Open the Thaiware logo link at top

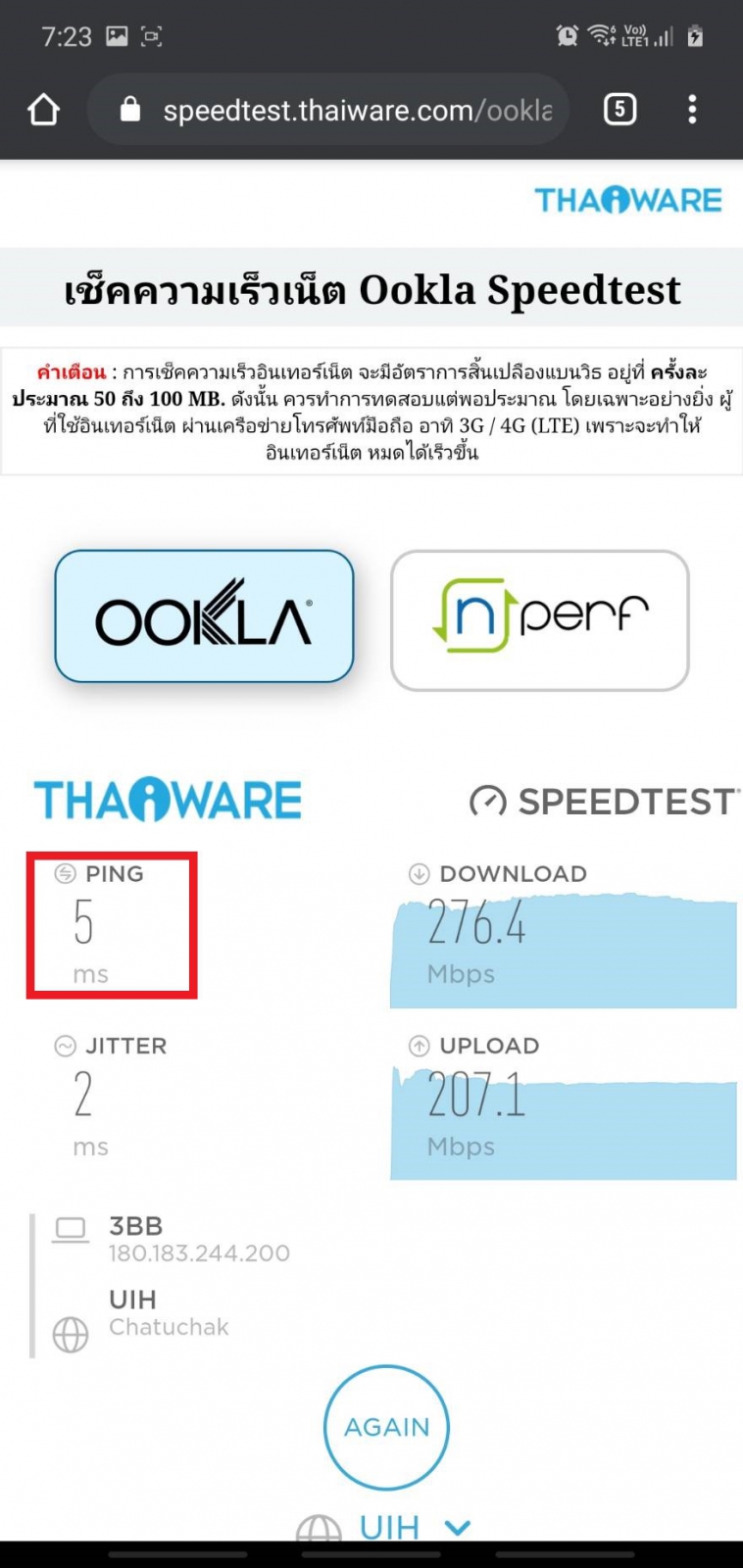tap(627, 200)
